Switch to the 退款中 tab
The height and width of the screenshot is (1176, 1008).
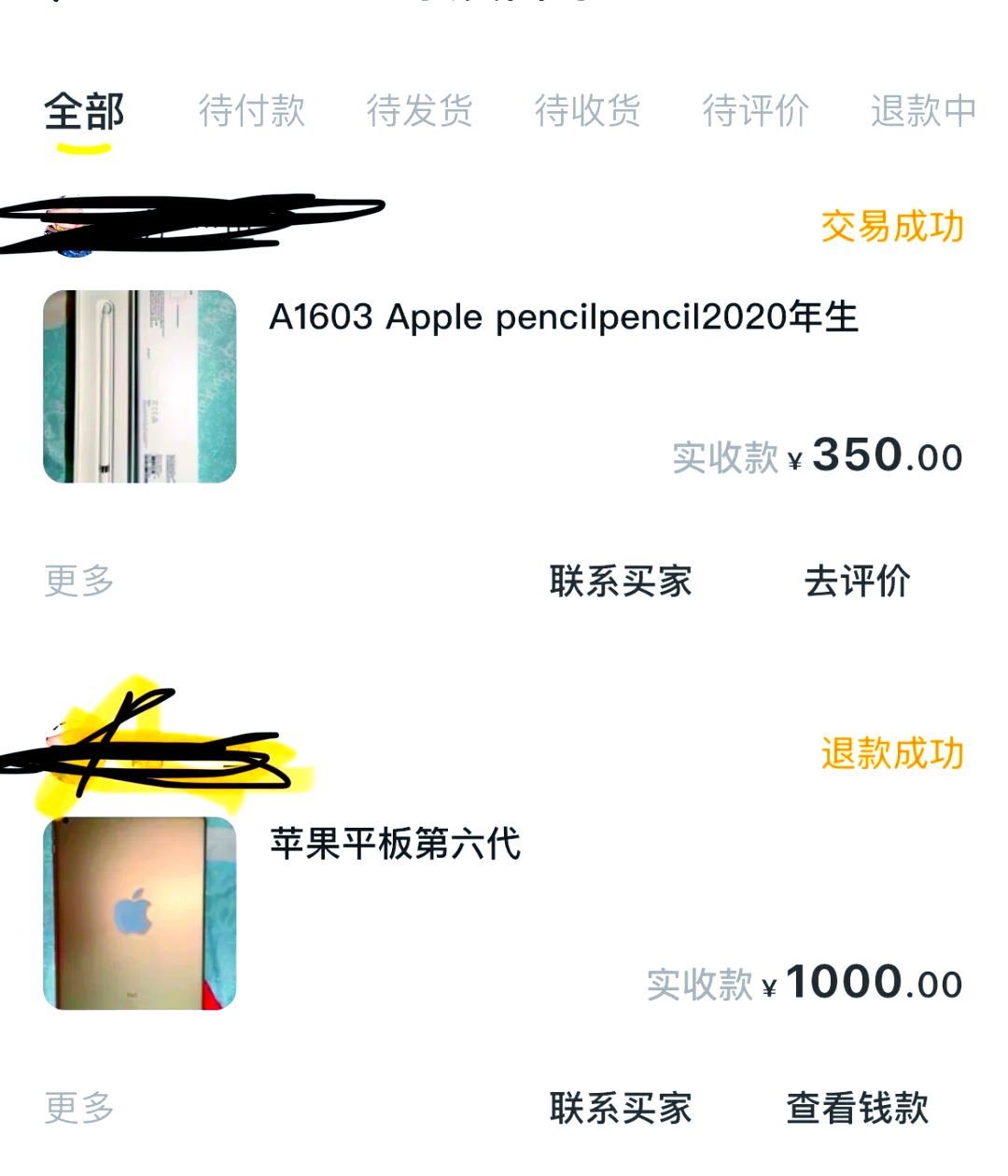point(922,111)
